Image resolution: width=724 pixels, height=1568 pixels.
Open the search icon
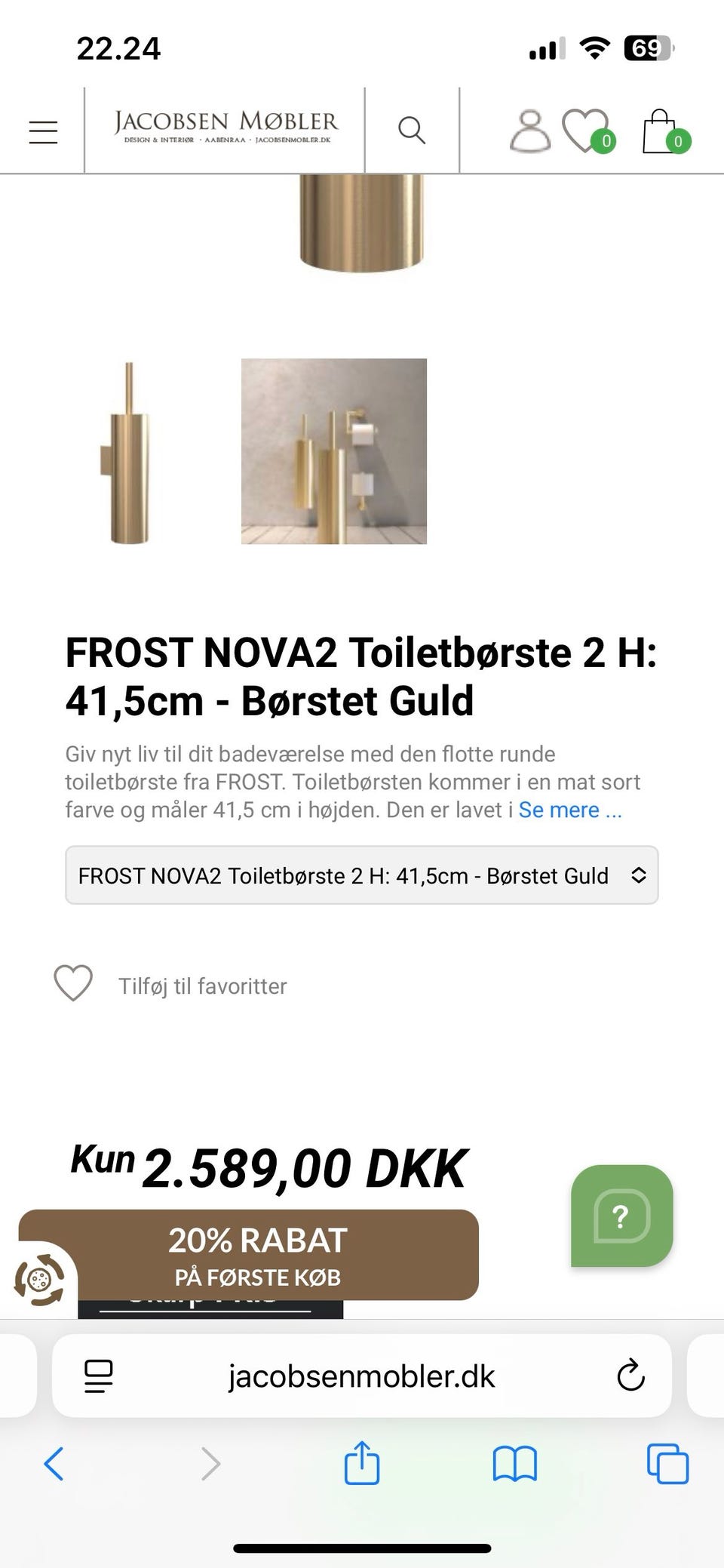click(412, 130)
